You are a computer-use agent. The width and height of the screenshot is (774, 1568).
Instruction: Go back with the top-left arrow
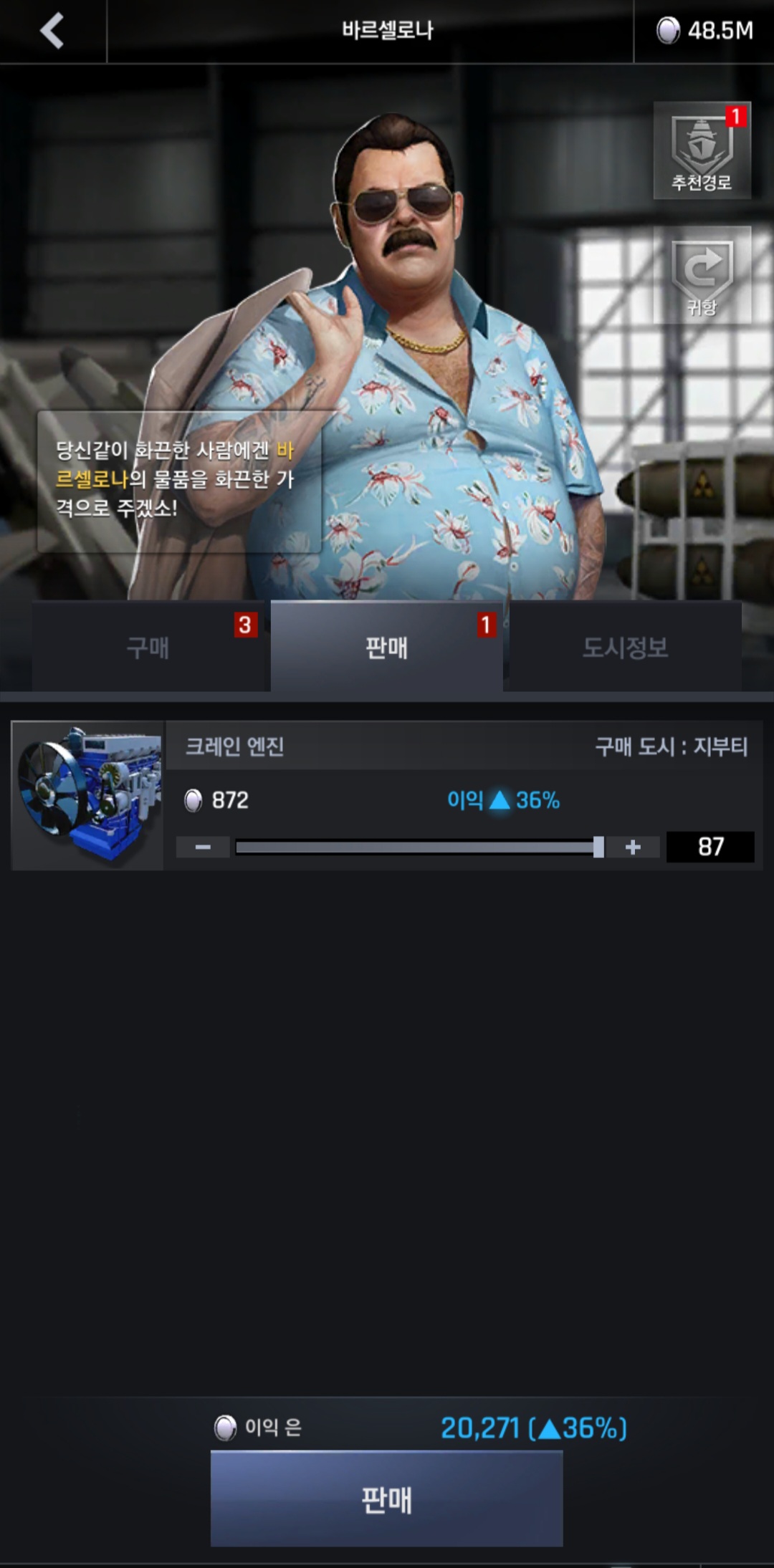point(52,32)
